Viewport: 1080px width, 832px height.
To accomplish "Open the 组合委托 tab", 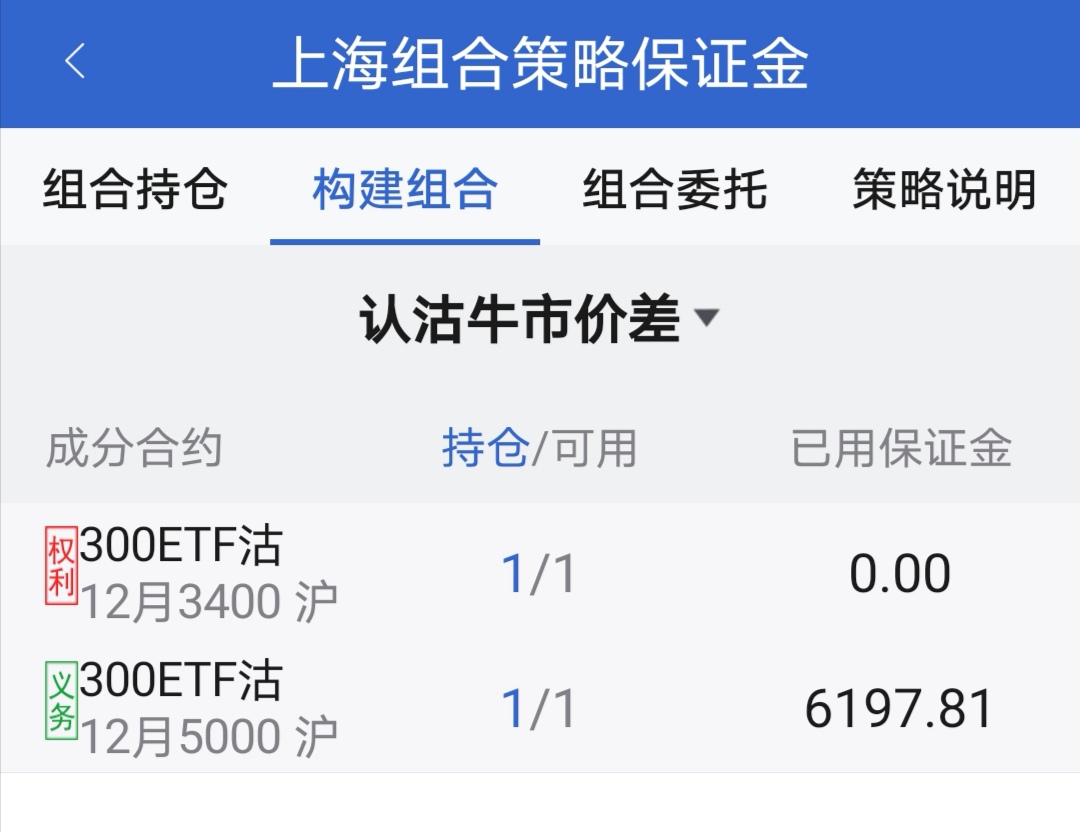I will click(x=675, y=189).
